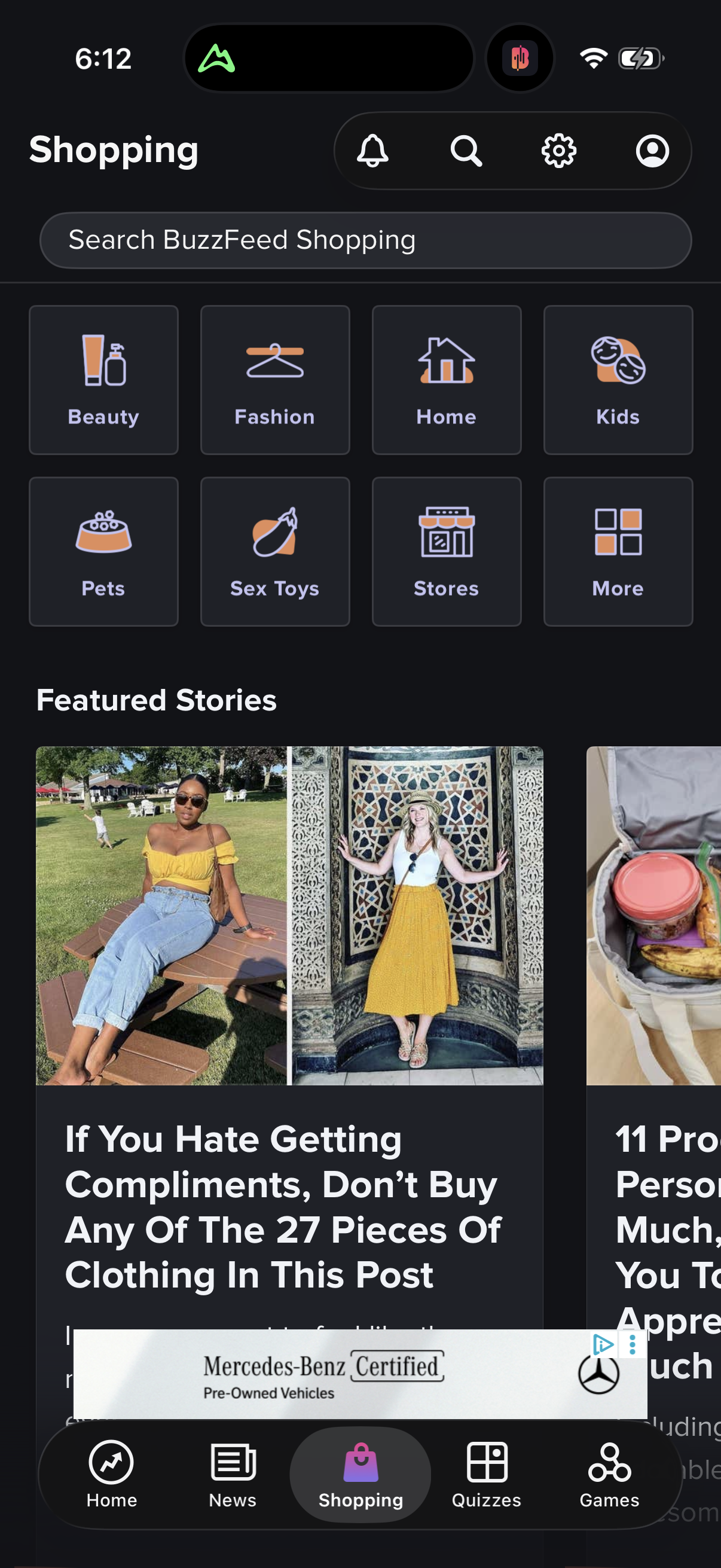Go to the Quizzes tab
This screenshot has width=721, height=1568.
click(487, 1474)
